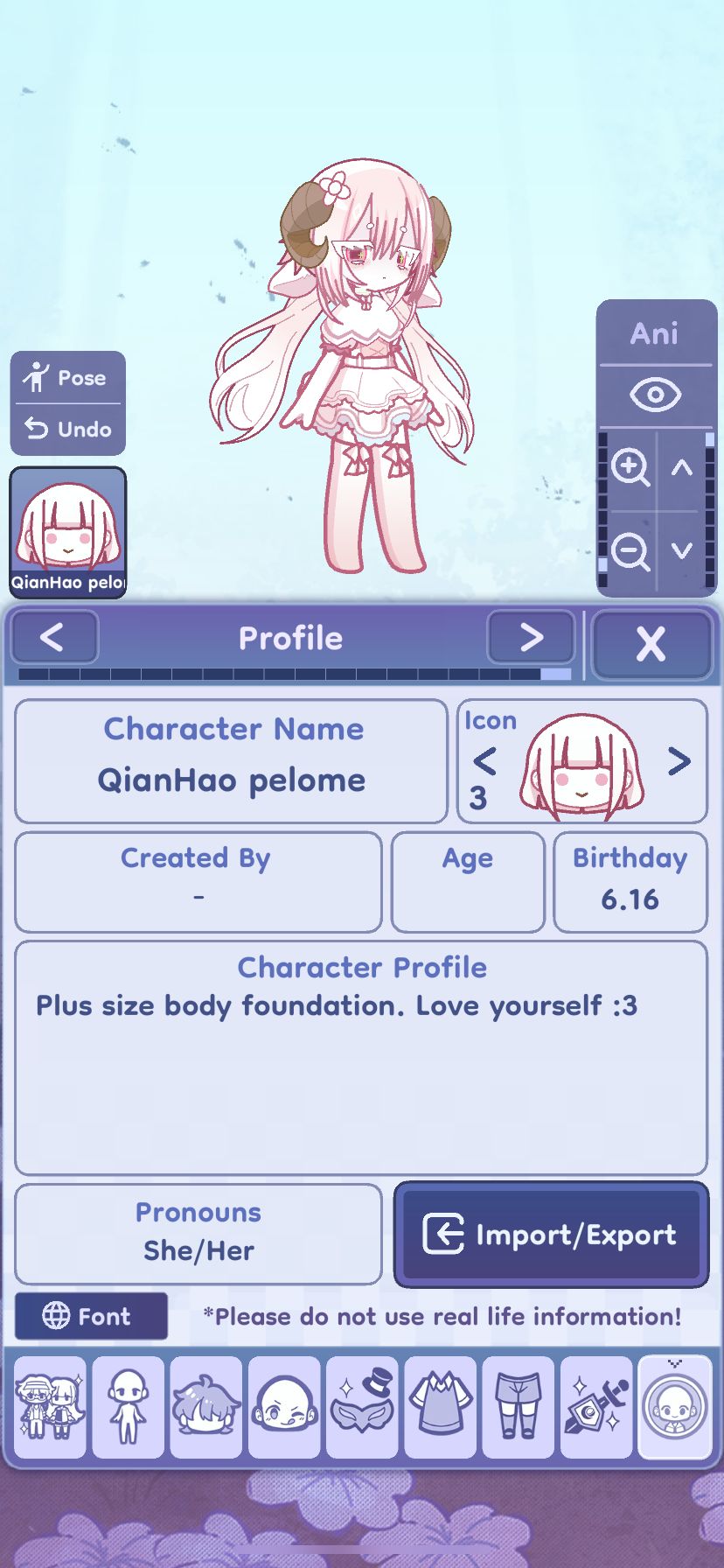Toggle the eye visibility icon
This screenshot has width=724, height=1568.
point(655,395)
